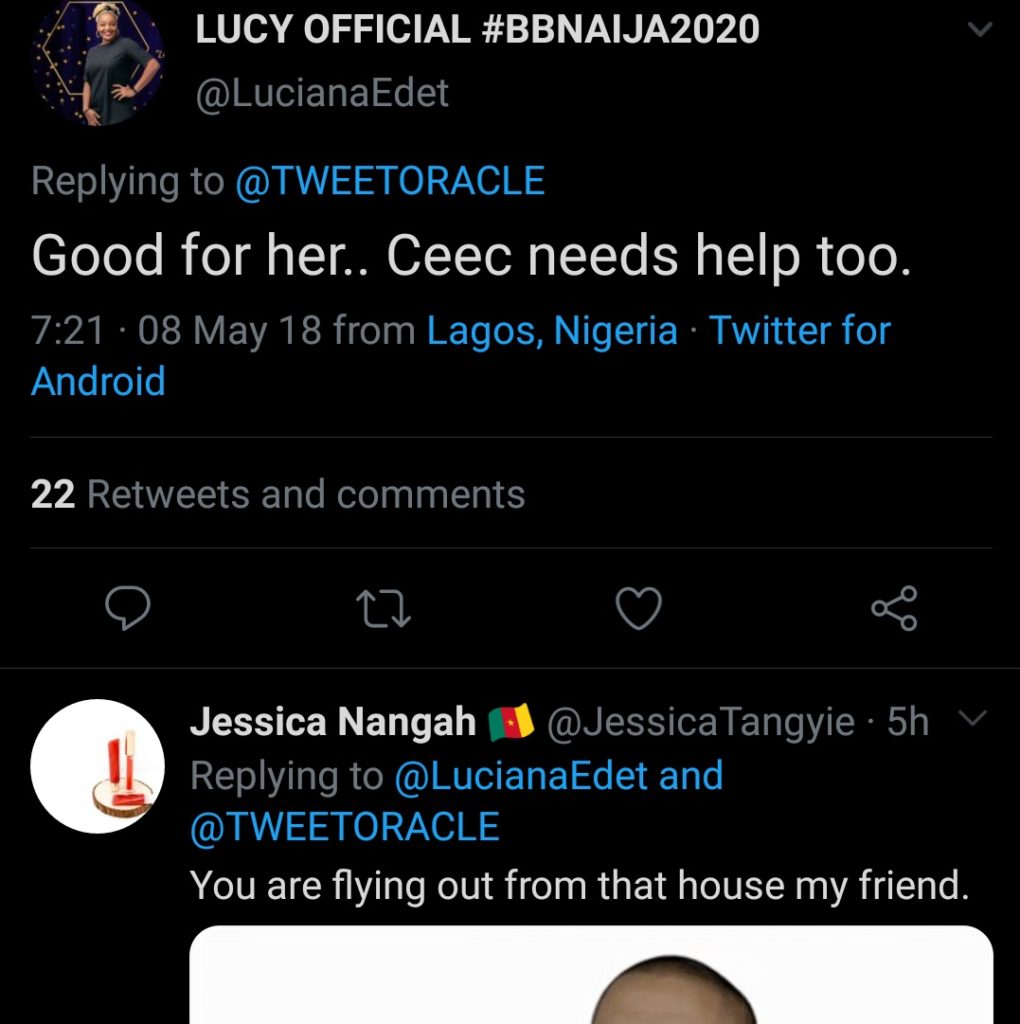Reply to Lucy's tweet

point(128,608)
